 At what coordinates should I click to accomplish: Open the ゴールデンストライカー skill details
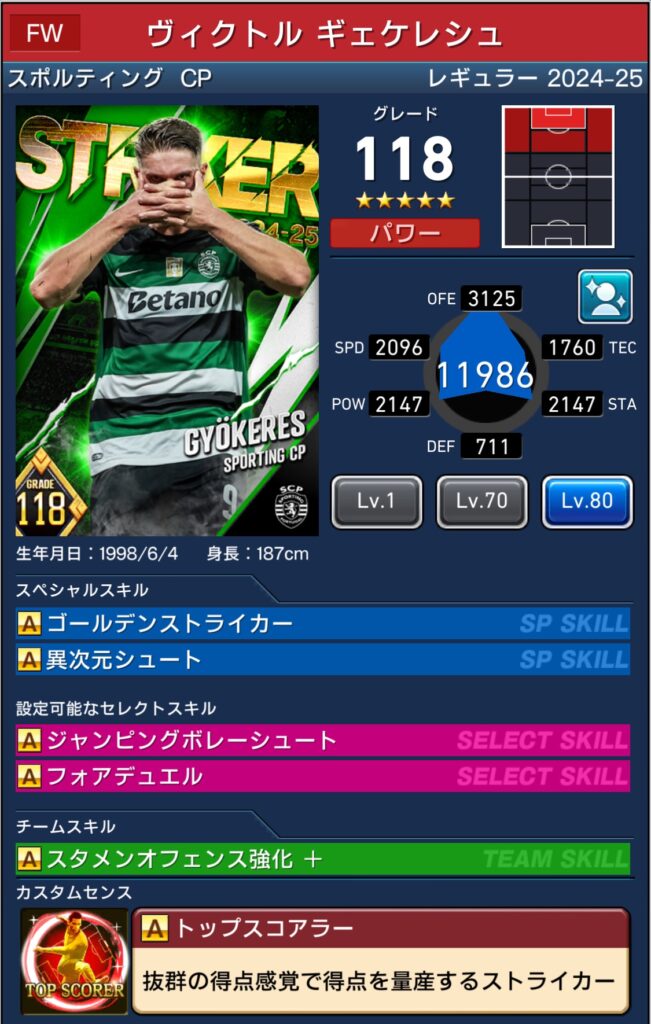coord(323,624)
